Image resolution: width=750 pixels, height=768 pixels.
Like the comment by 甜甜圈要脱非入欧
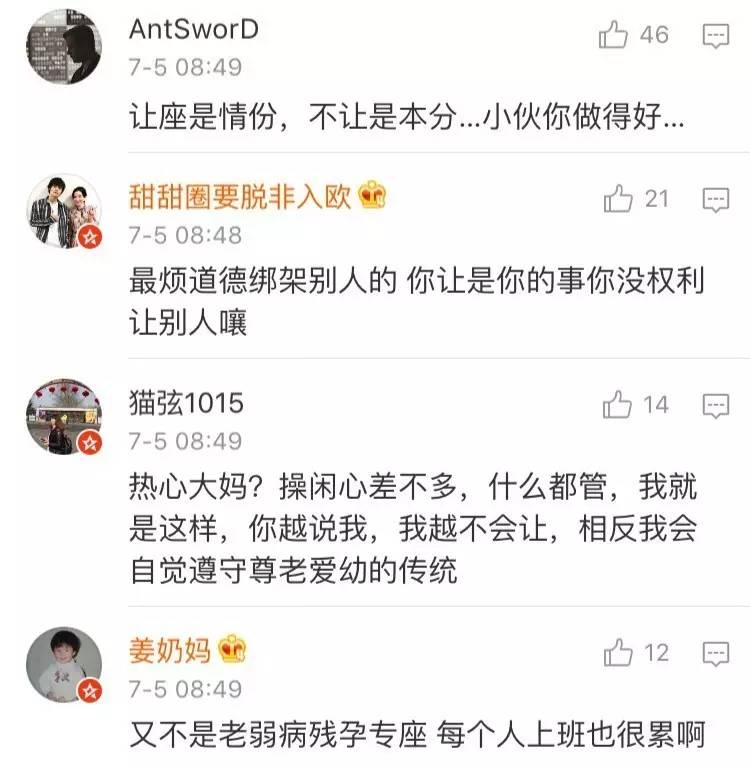618,200
